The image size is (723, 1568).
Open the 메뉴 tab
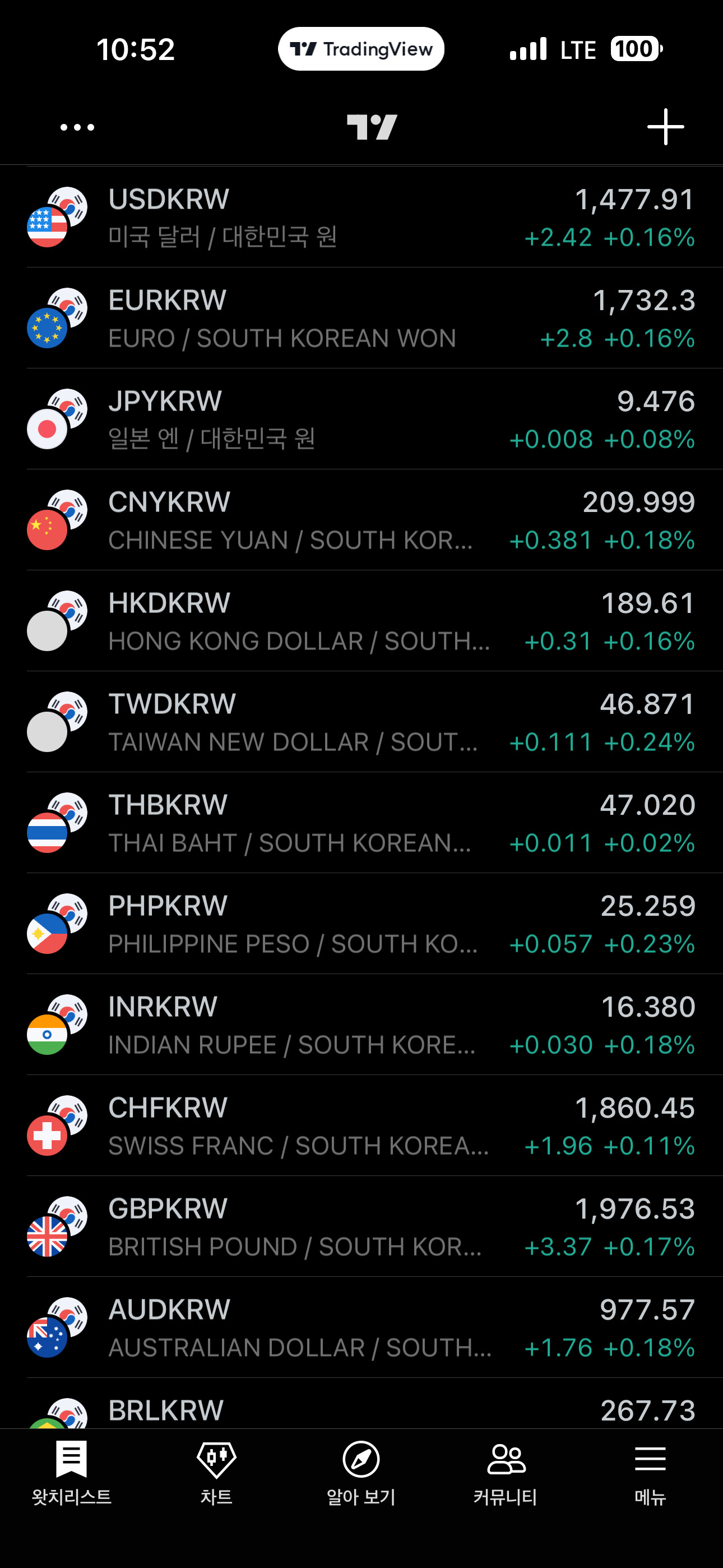click(650, 1473)
